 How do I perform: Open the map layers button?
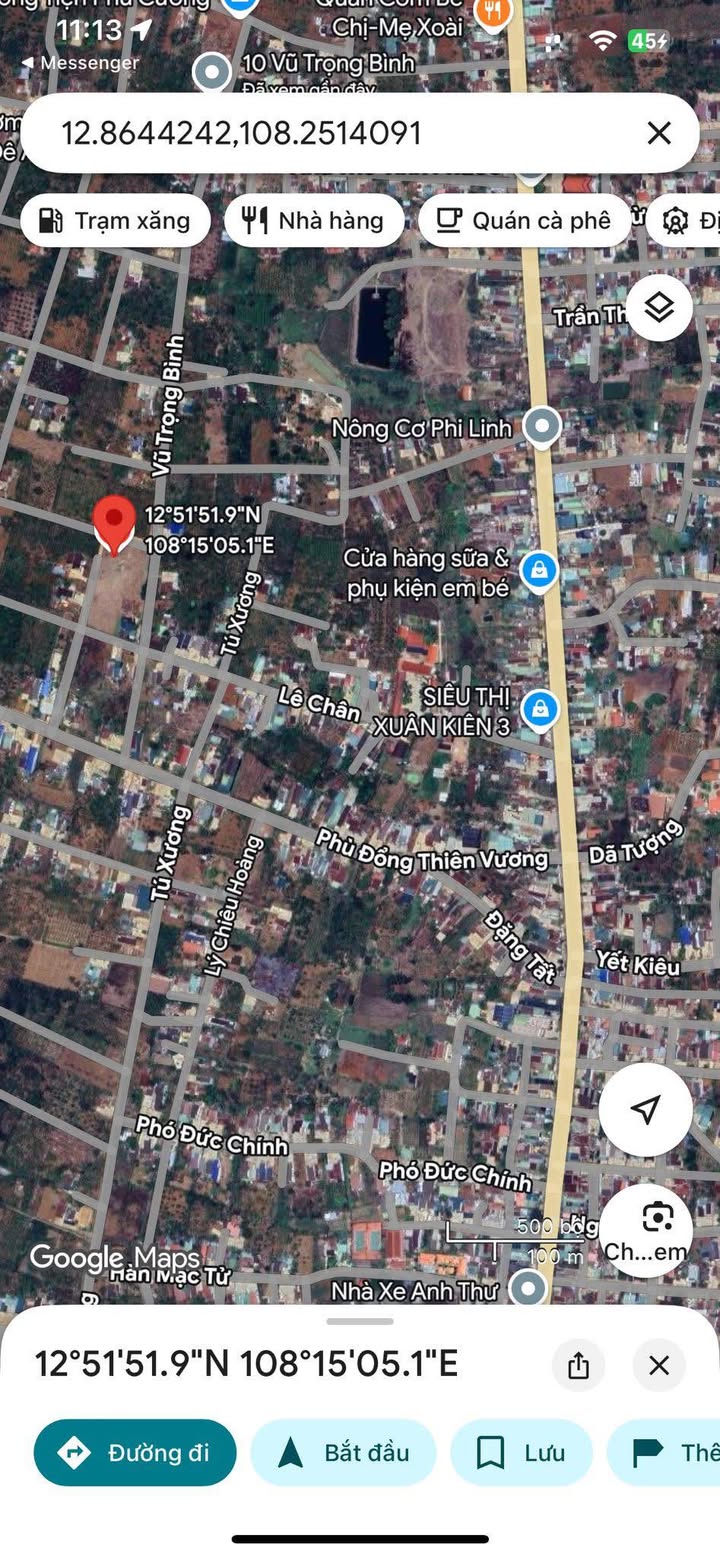point(659,307)
